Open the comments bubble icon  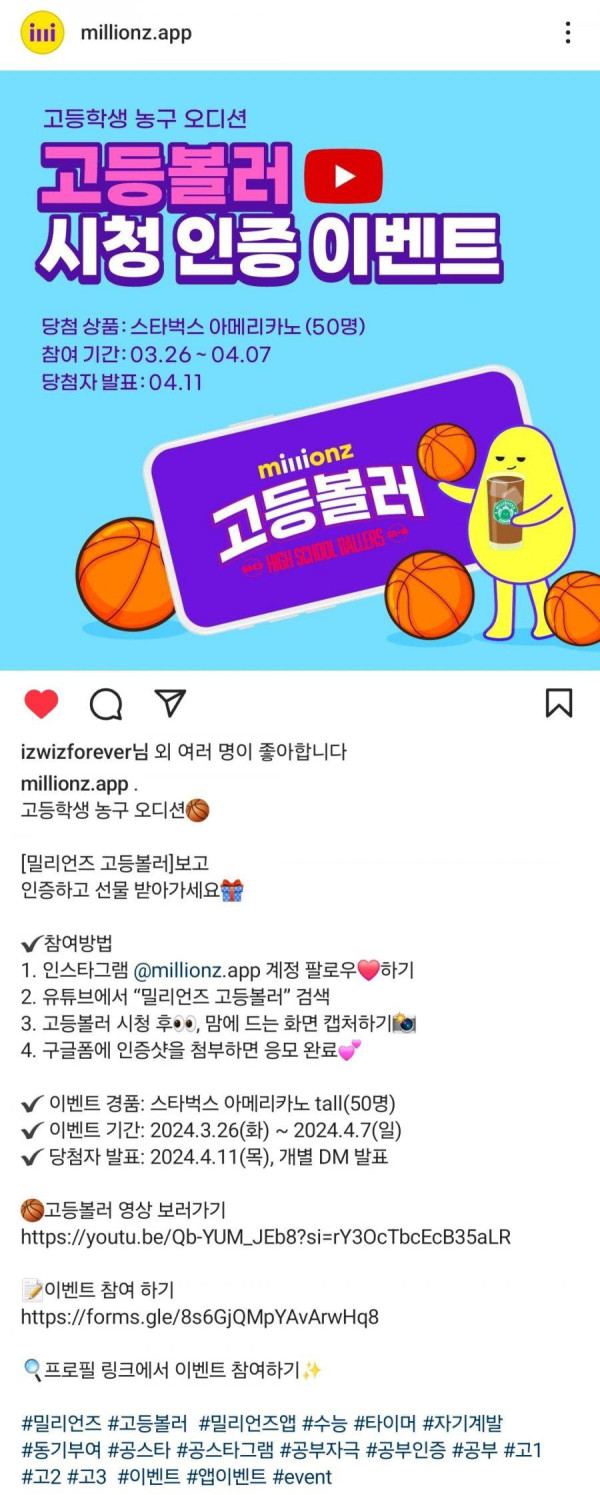pos(106,704)
